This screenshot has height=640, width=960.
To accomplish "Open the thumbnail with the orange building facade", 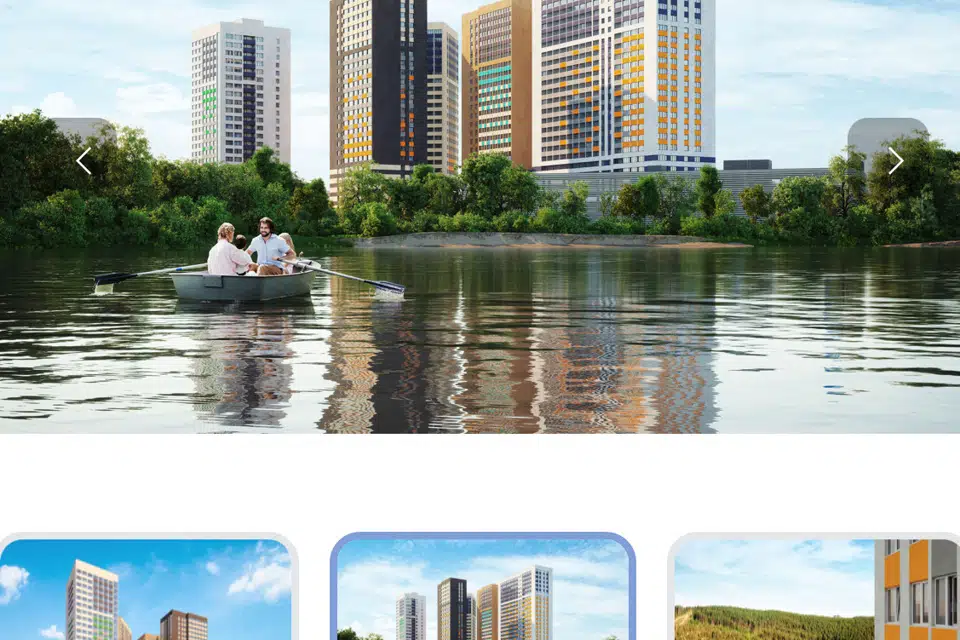I will (x=815, y=590).
